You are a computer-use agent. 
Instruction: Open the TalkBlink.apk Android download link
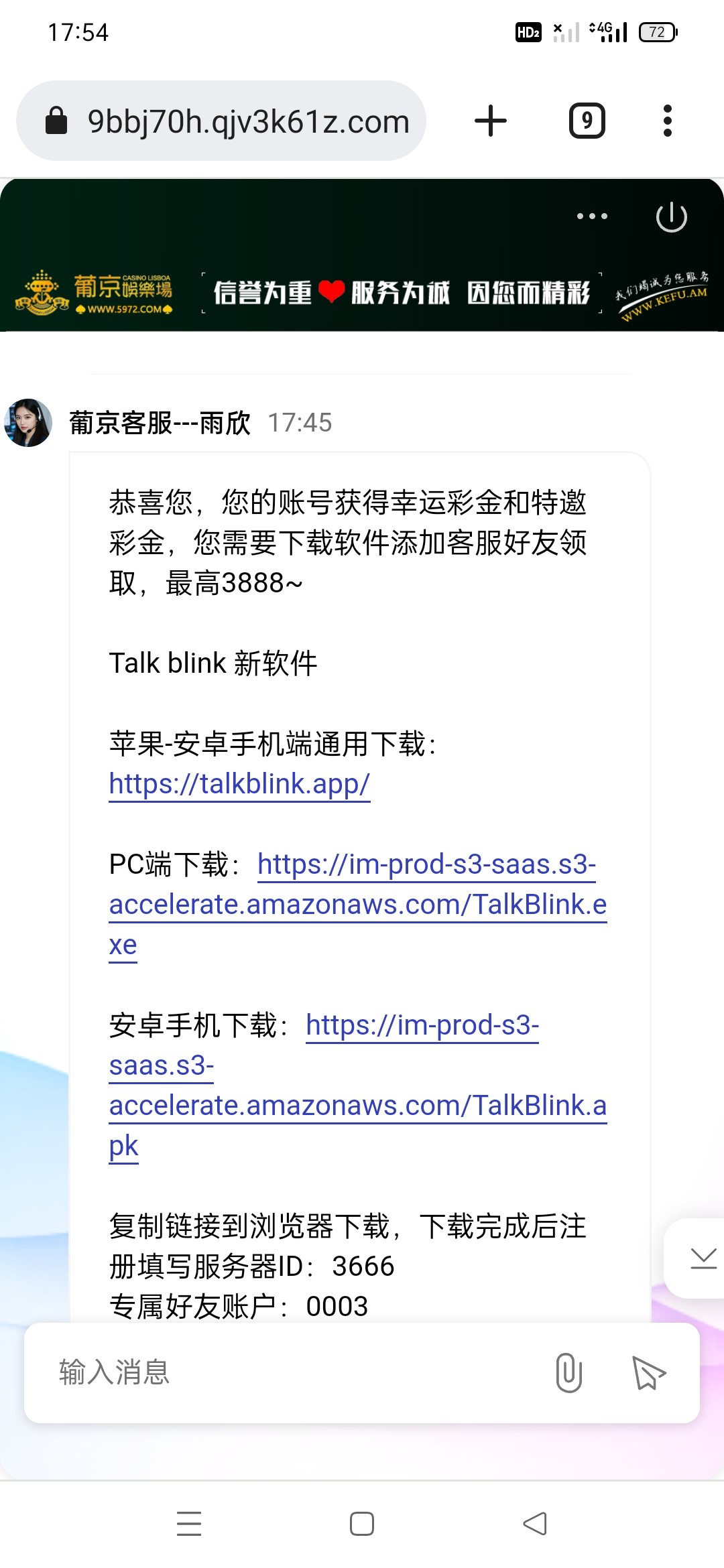click(358, 1085)
